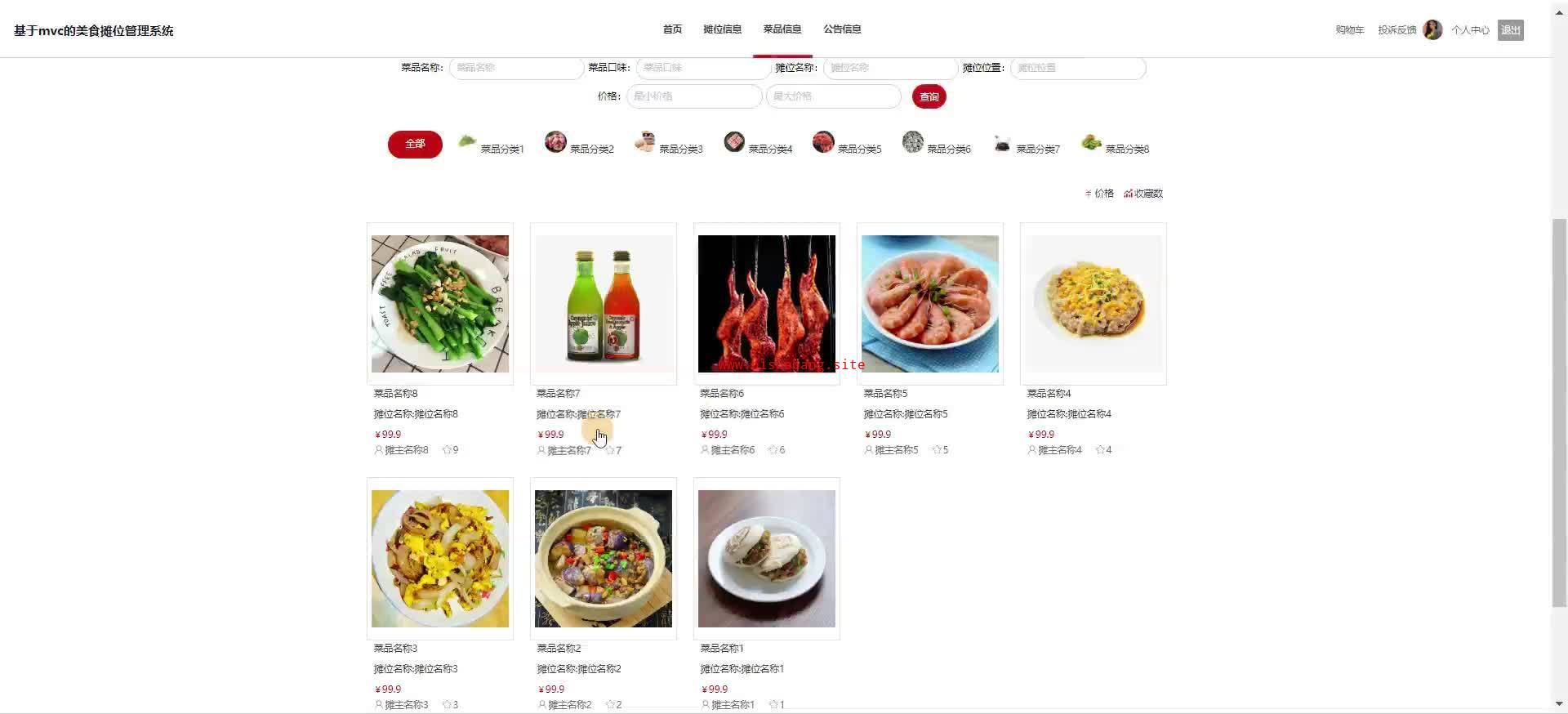Open dish card 菜品名称2
This screenshot has width=1568, height=714.
click(x=603, y=559)
